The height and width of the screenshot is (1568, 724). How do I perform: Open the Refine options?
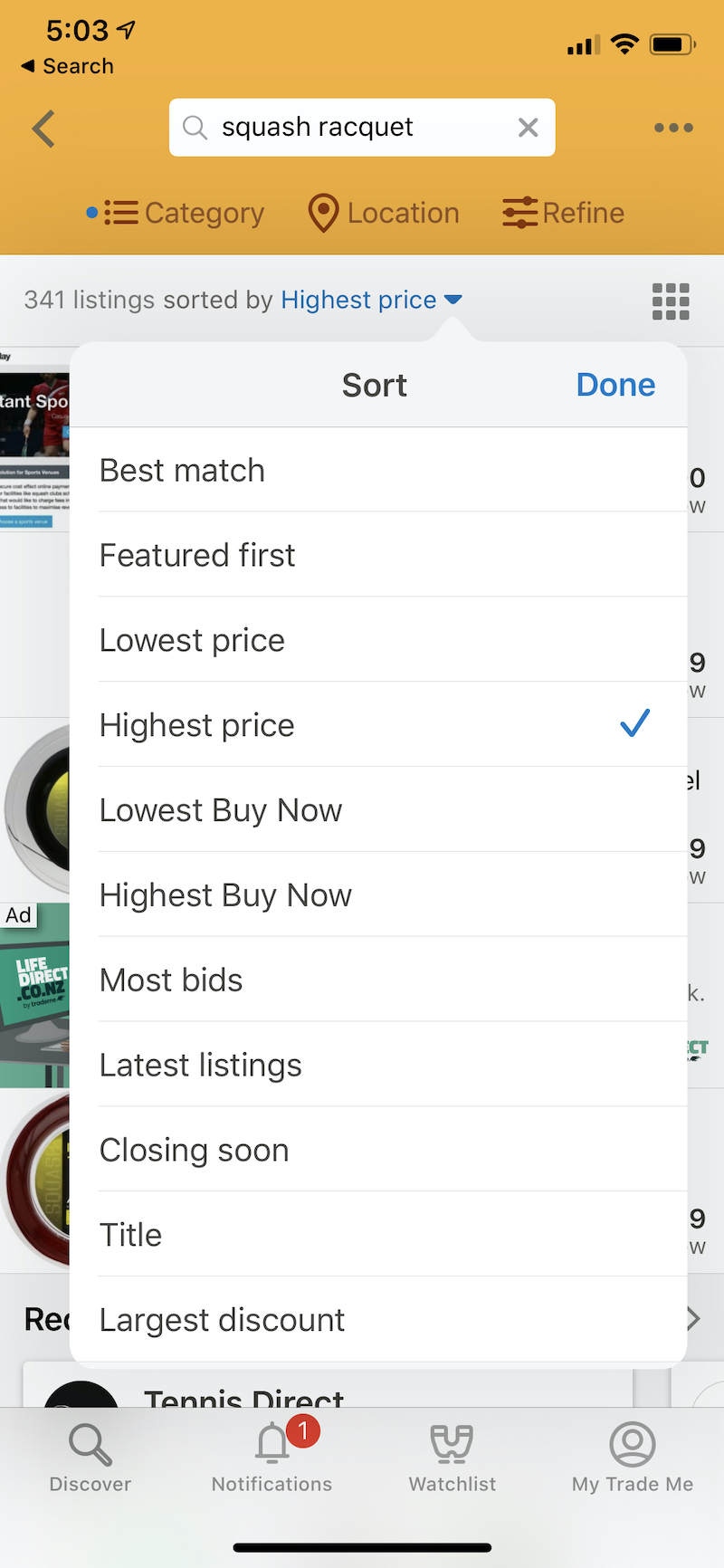click(x=563, y=213)
